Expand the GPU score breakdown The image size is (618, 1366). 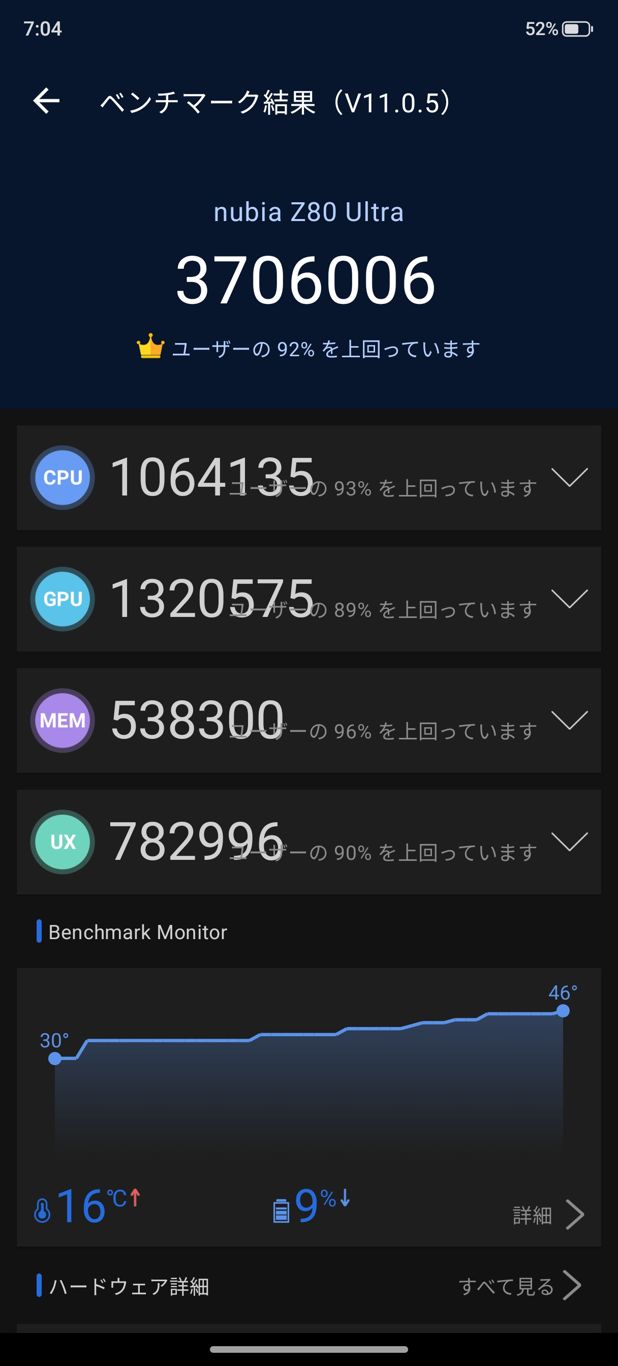(569, 599)
